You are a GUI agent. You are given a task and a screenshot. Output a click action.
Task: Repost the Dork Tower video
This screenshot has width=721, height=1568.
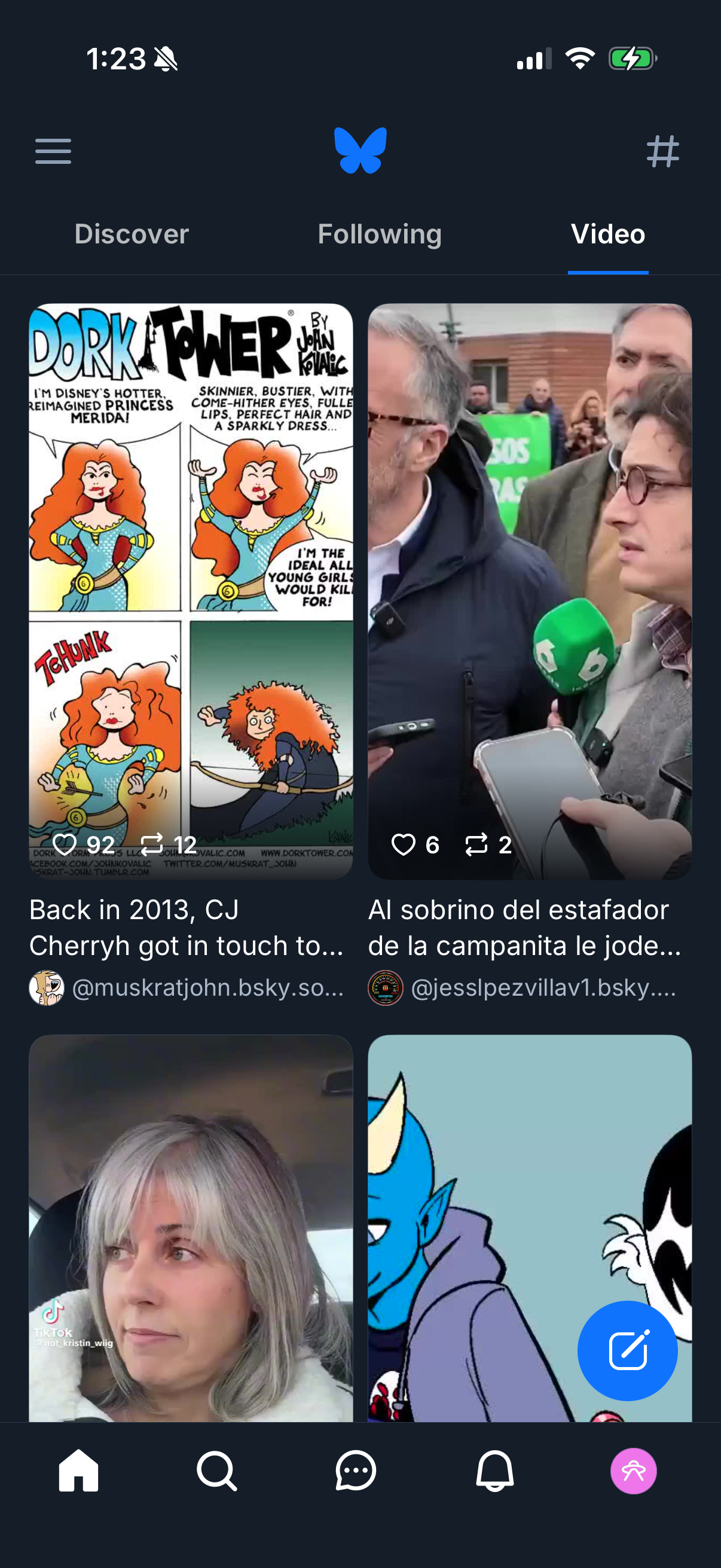(x=151, y=845)
